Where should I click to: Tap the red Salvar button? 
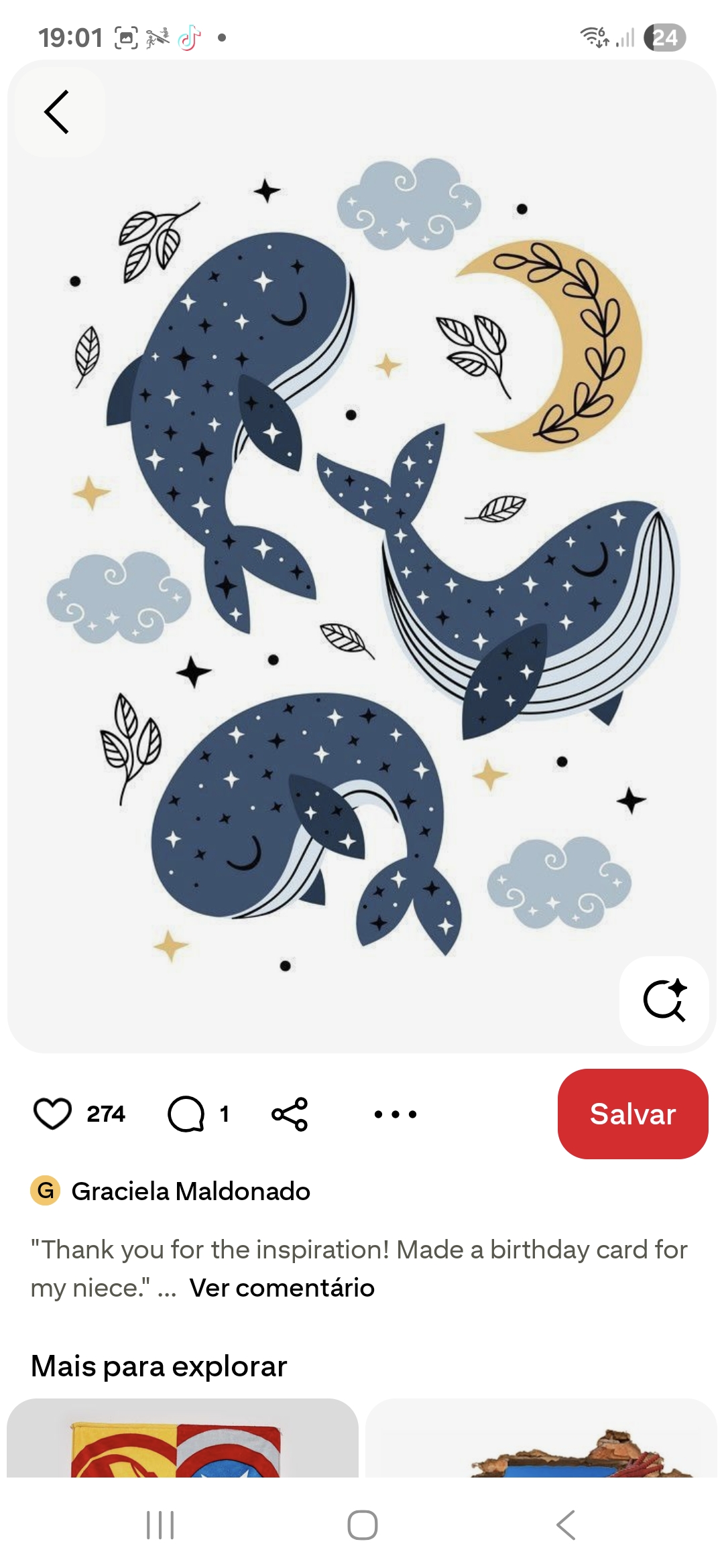pyautogui.click(x=632, y=1114)
